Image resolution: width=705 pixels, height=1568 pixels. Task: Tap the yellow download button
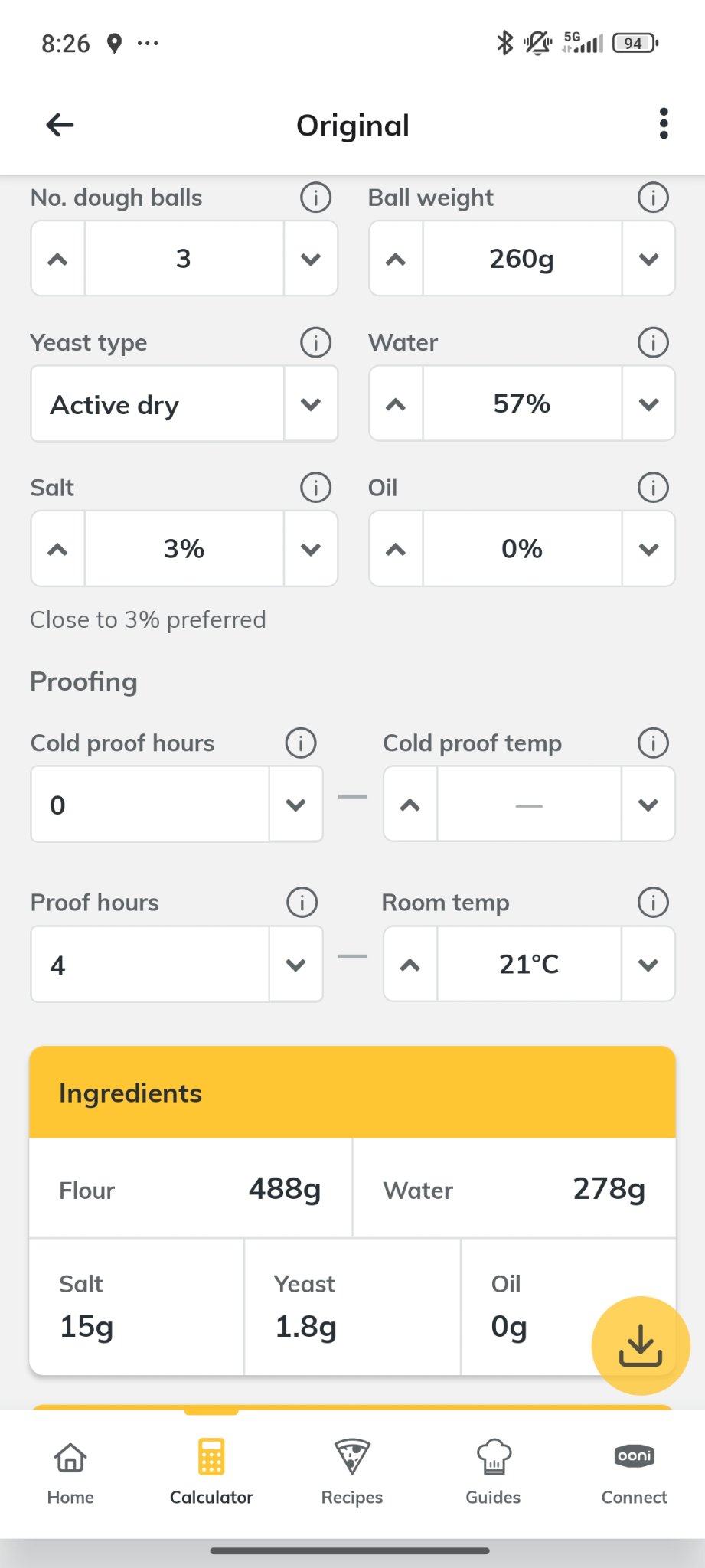[640, 1345]
